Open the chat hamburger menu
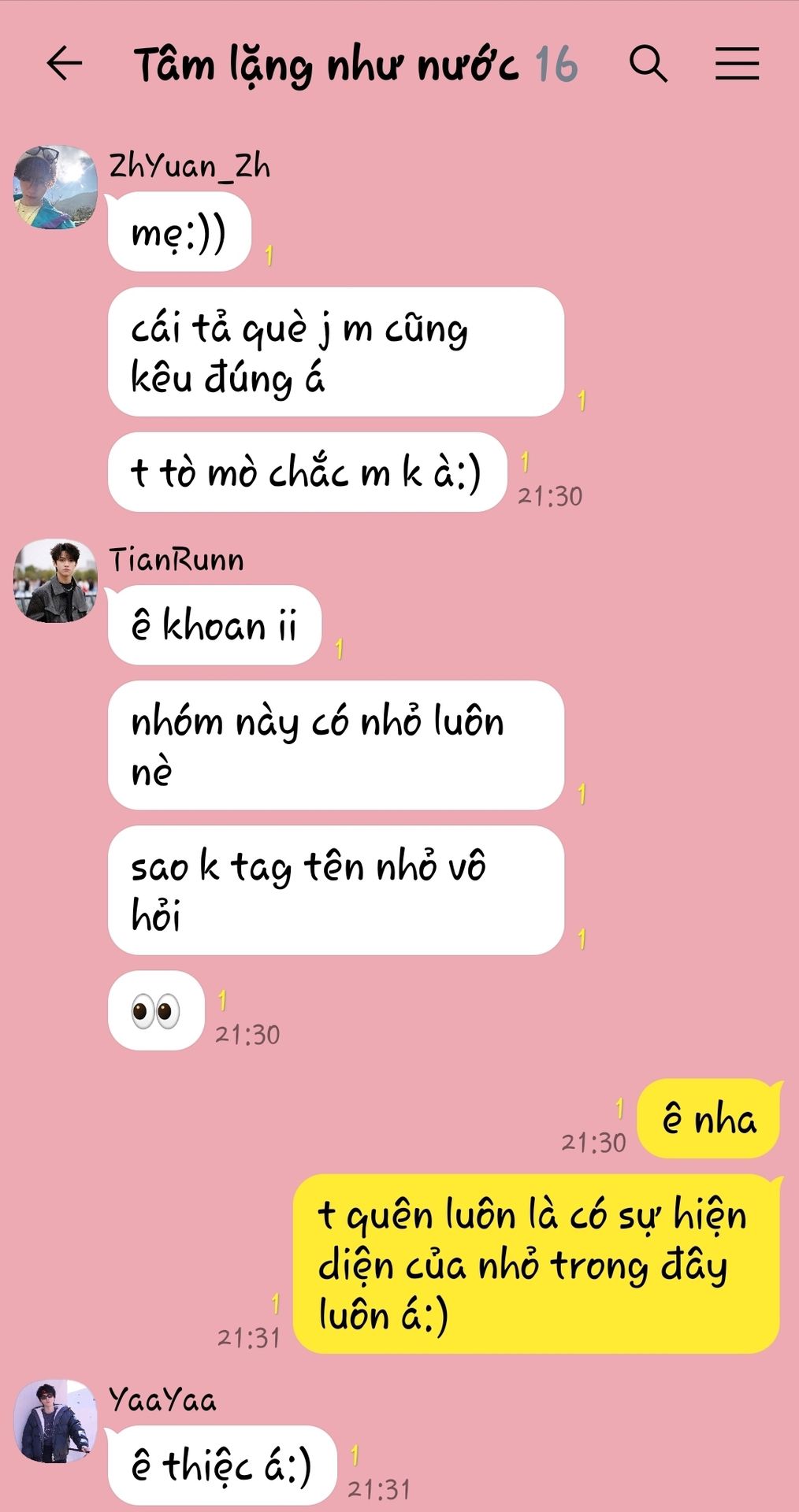The height and width of the screenshot is (1512, 799). pos(737,64)
